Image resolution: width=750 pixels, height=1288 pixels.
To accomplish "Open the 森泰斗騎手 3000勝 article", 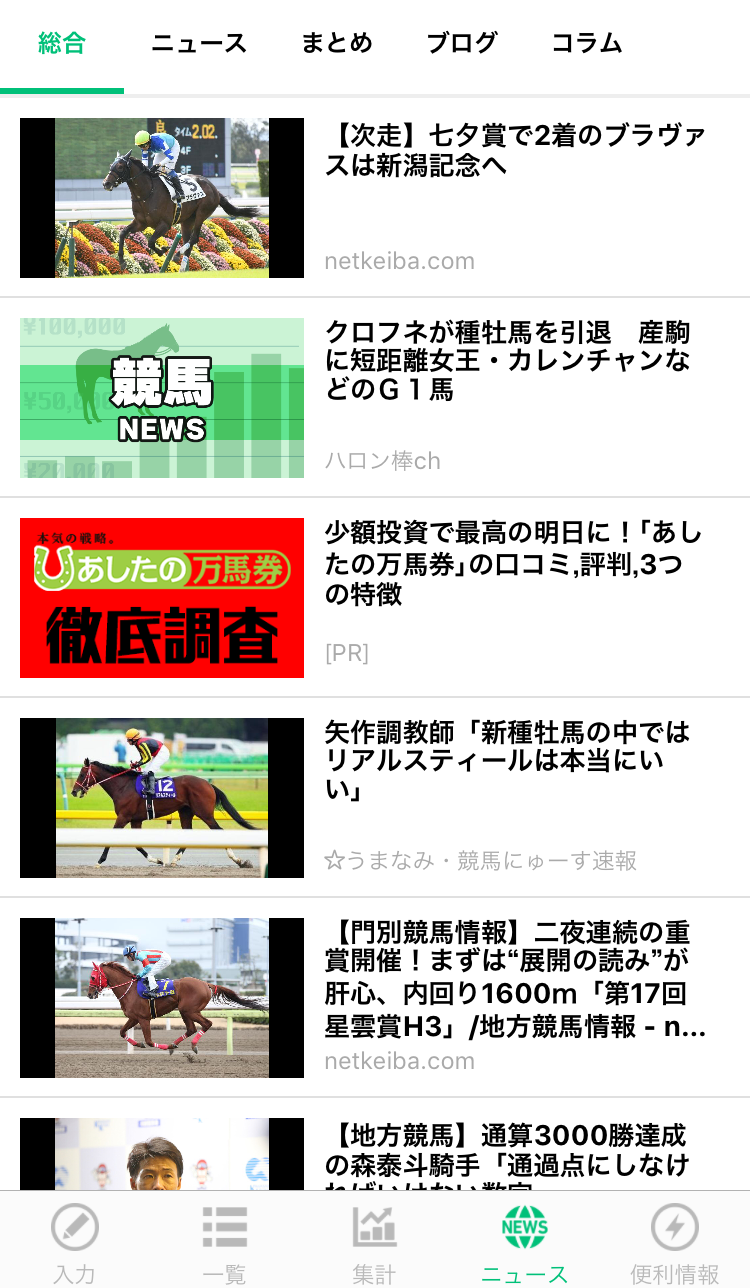I will (508, 1150).
